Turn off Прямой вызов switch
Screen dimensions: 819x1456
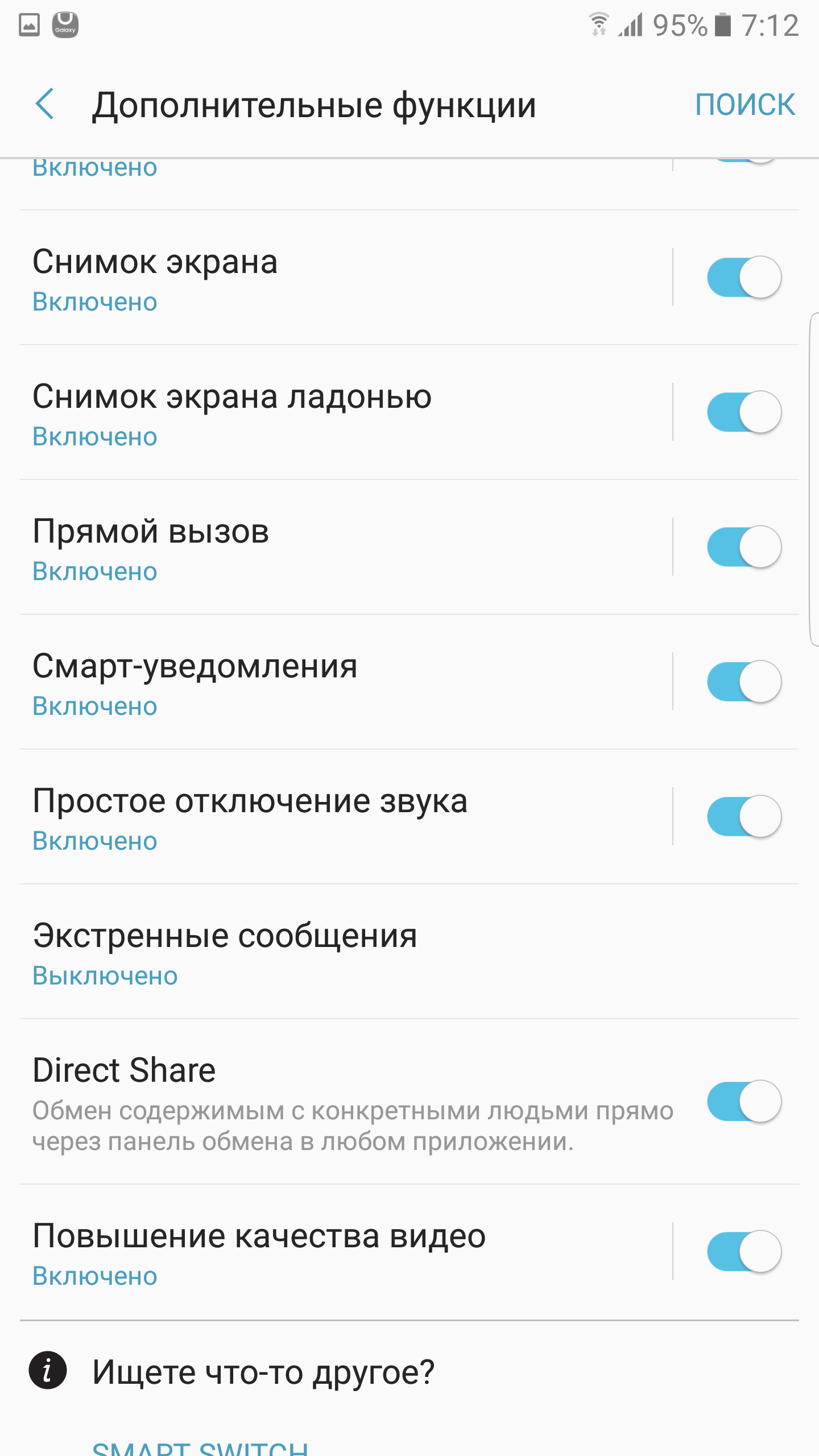744,547
